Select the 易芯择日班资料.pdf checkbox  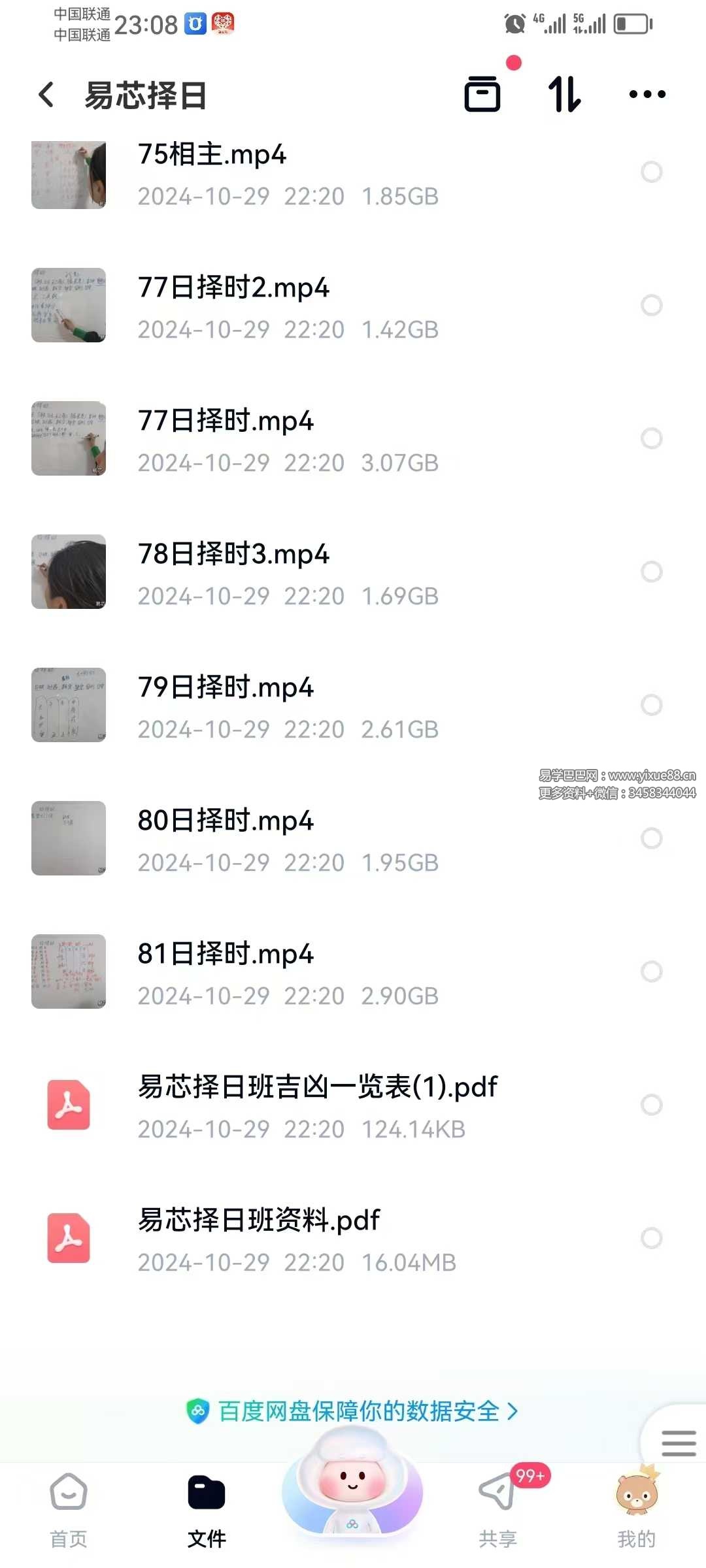(651, 1238)
